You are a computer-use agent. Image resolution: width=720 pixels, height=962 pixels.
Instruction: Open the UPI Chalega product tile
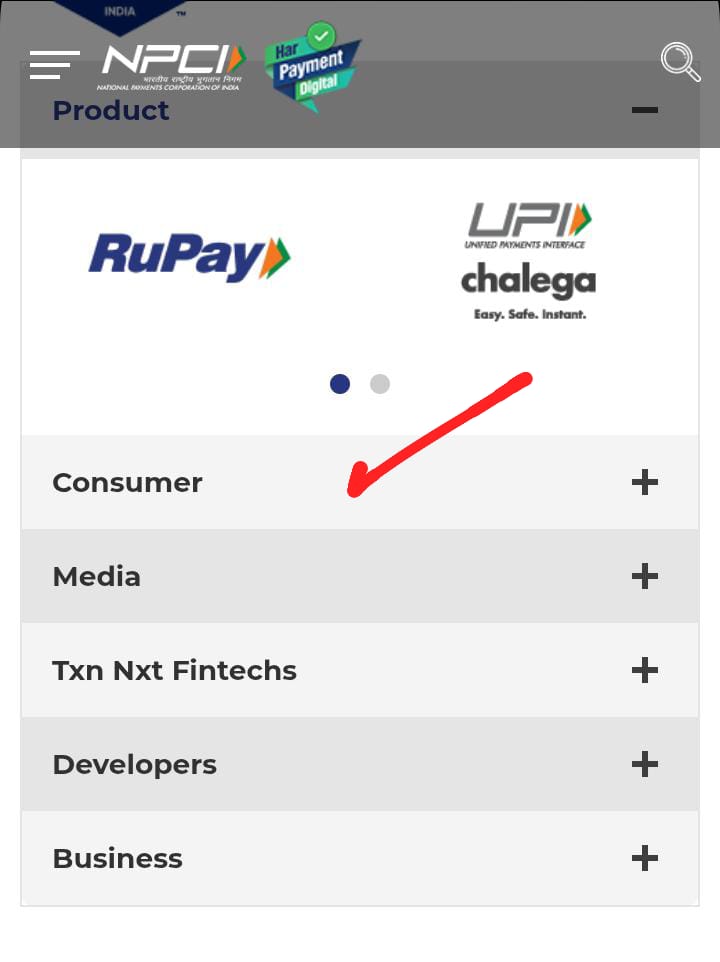click(x=528, y=262)
